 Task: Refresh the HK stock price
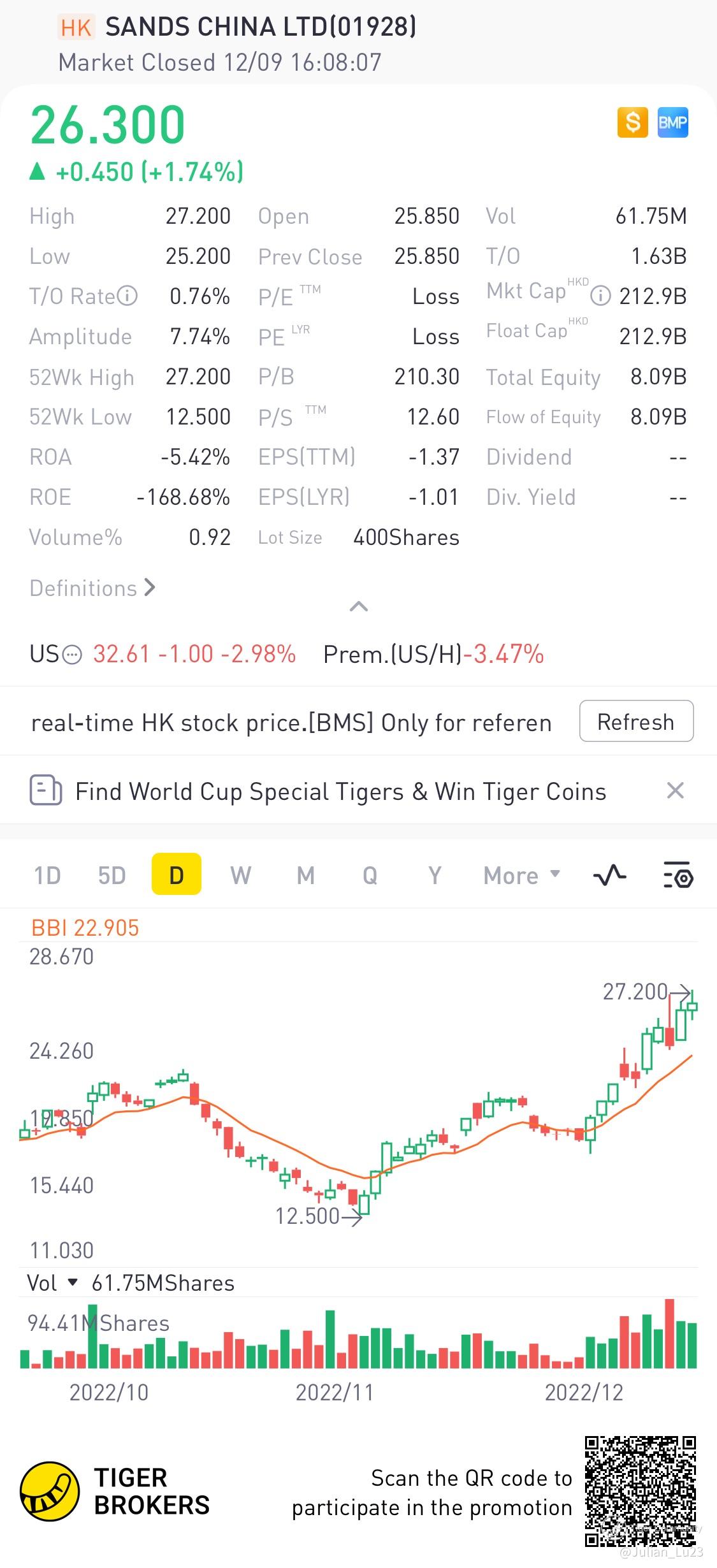[635, 722]
